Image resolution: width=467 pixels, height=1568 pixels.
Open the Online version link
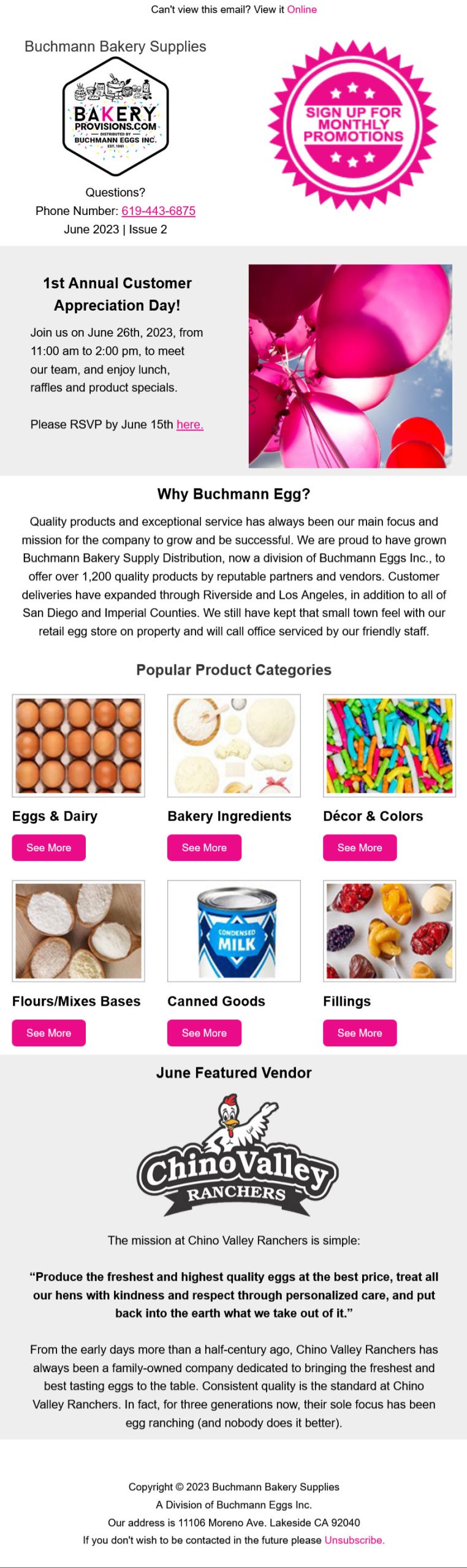point(302,10)
